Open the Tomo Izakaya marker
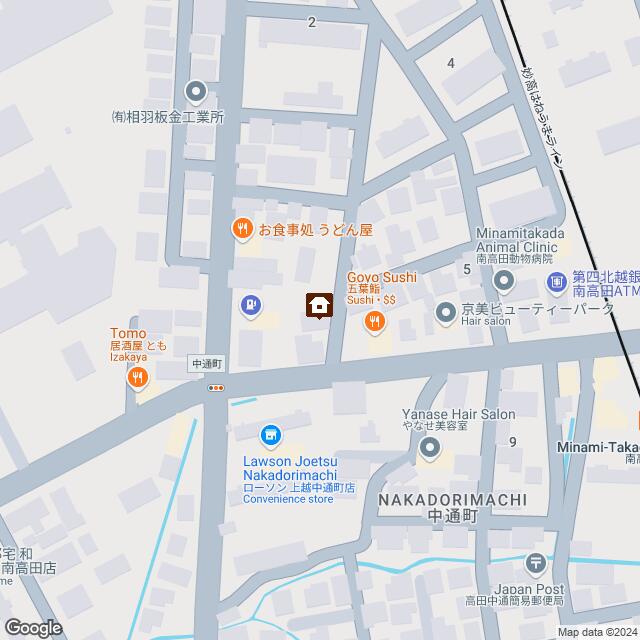640x640 pixels. pyautogui.click(x=137, y=377)
